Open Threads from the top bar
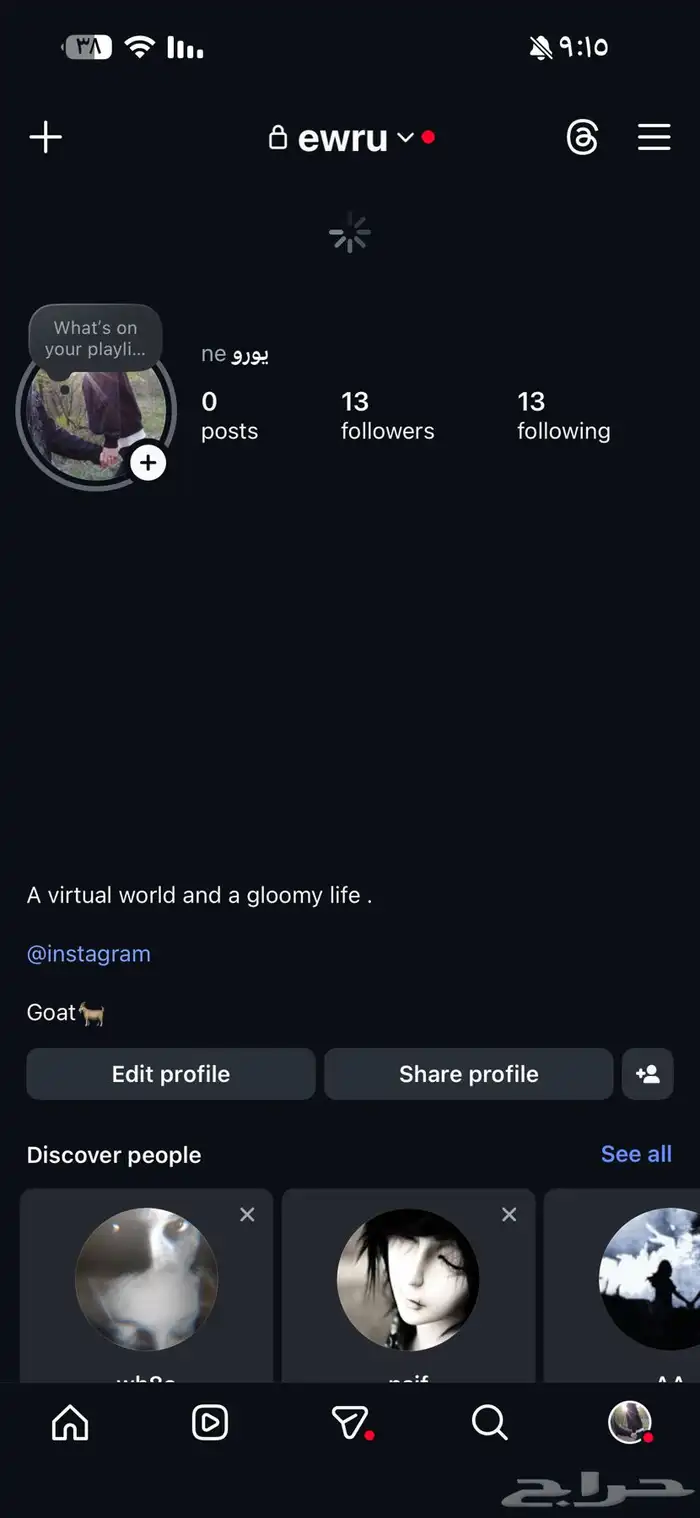 [x=582, y=138]
